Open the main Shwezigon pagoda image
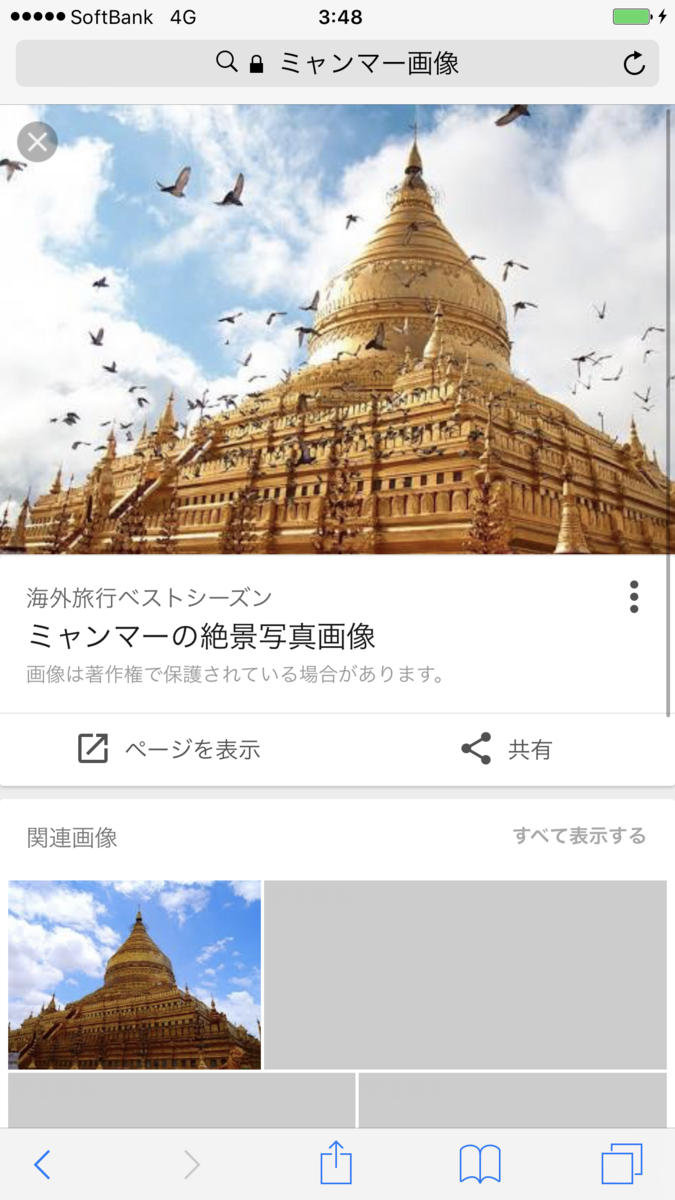The width and height of the screenshot is (675, 1200). [x=337, y=330]
